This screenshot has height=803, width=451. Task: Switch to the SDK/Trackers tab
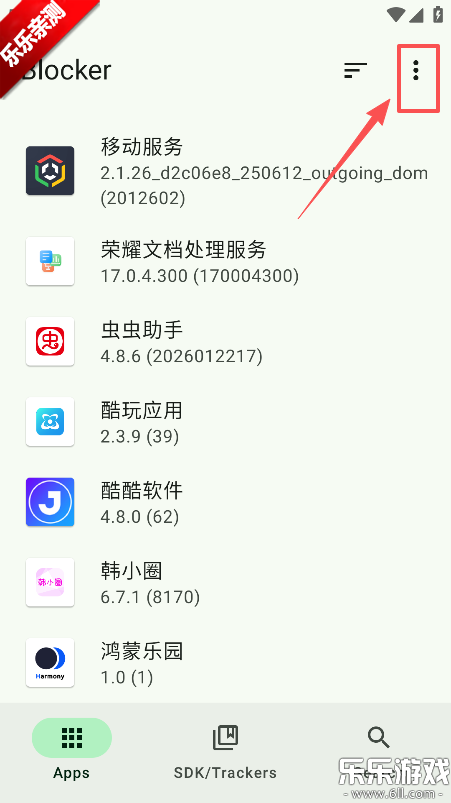225,749
